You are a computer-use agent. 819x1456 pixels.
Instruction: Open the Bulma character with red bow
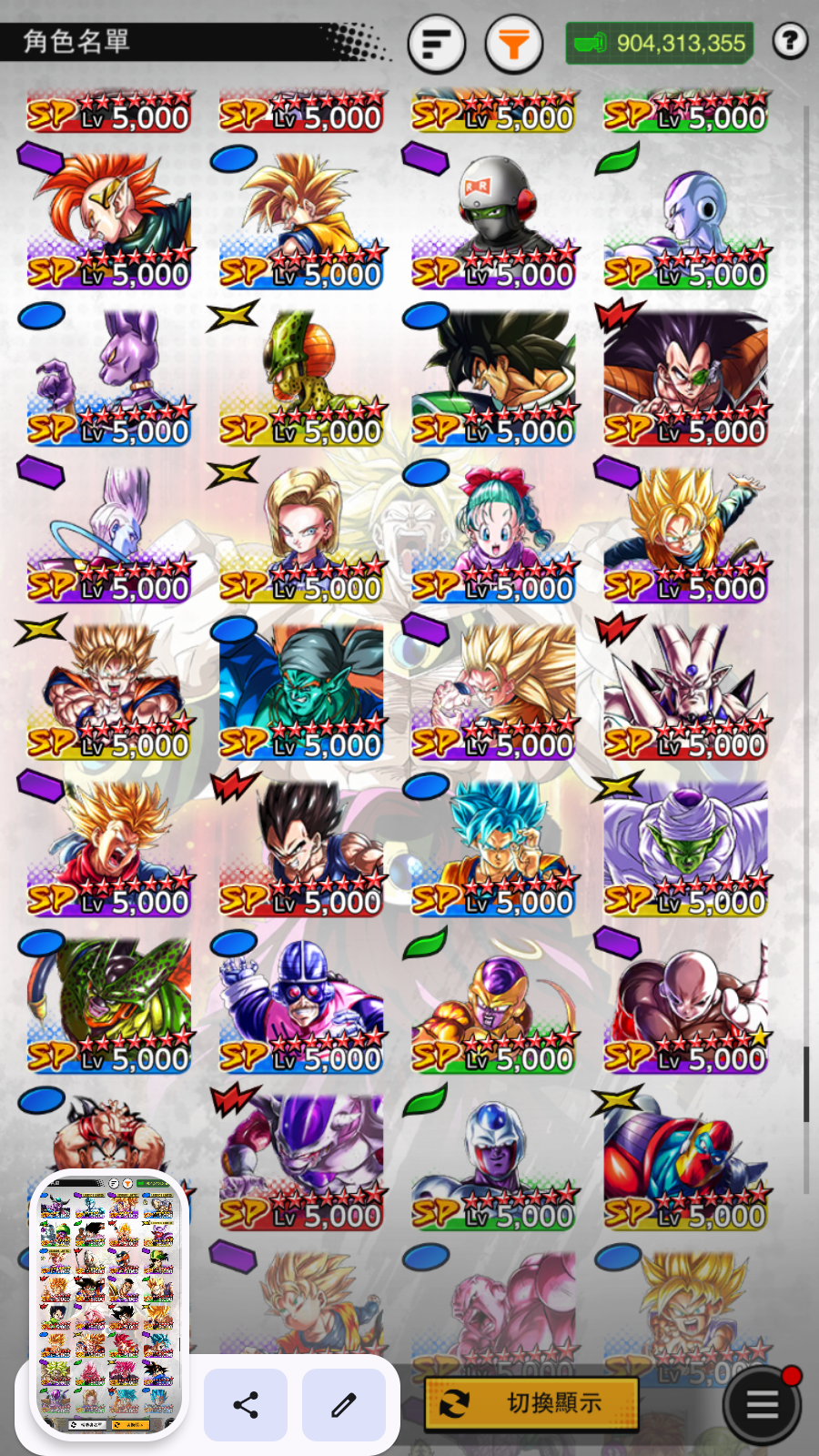(493, 534)
